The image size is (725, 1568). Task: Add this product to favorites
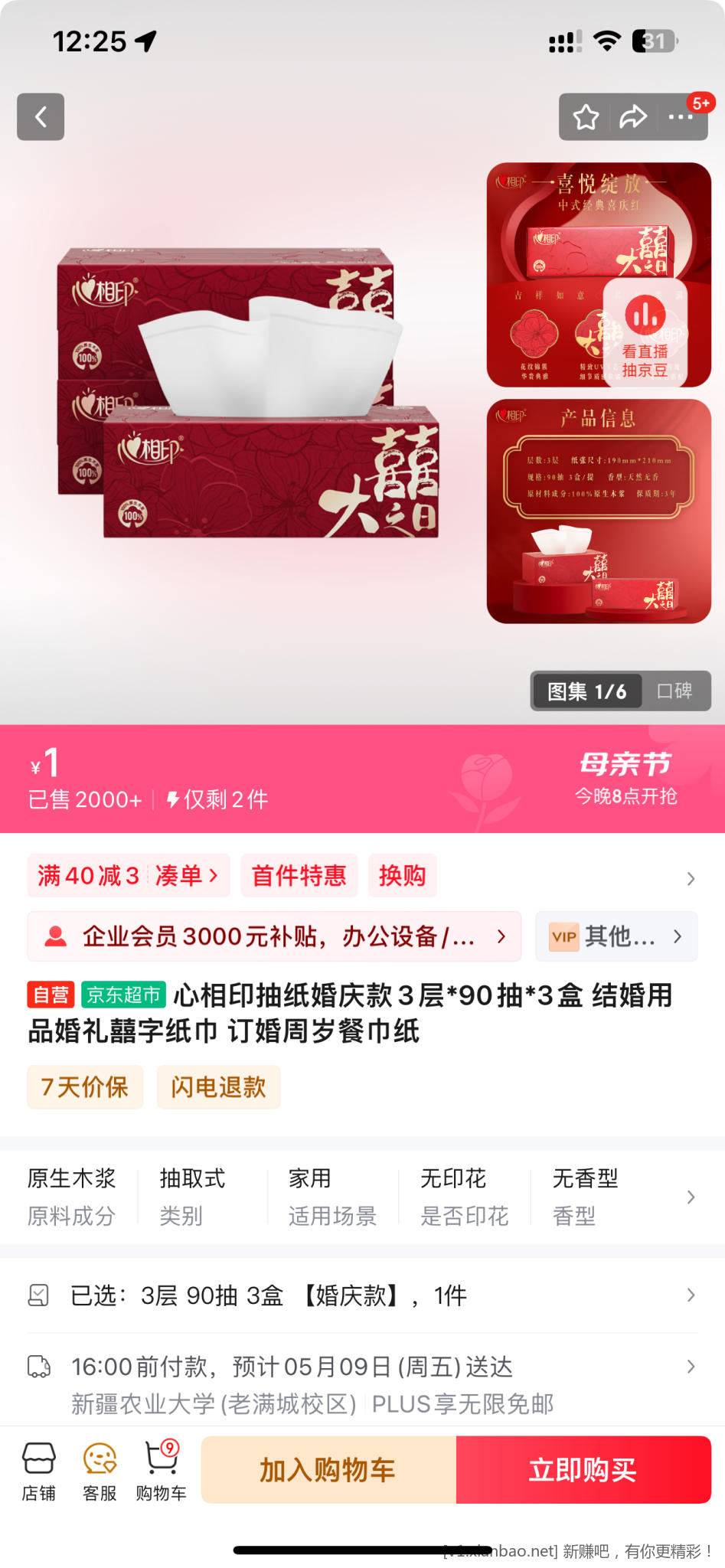586,117
